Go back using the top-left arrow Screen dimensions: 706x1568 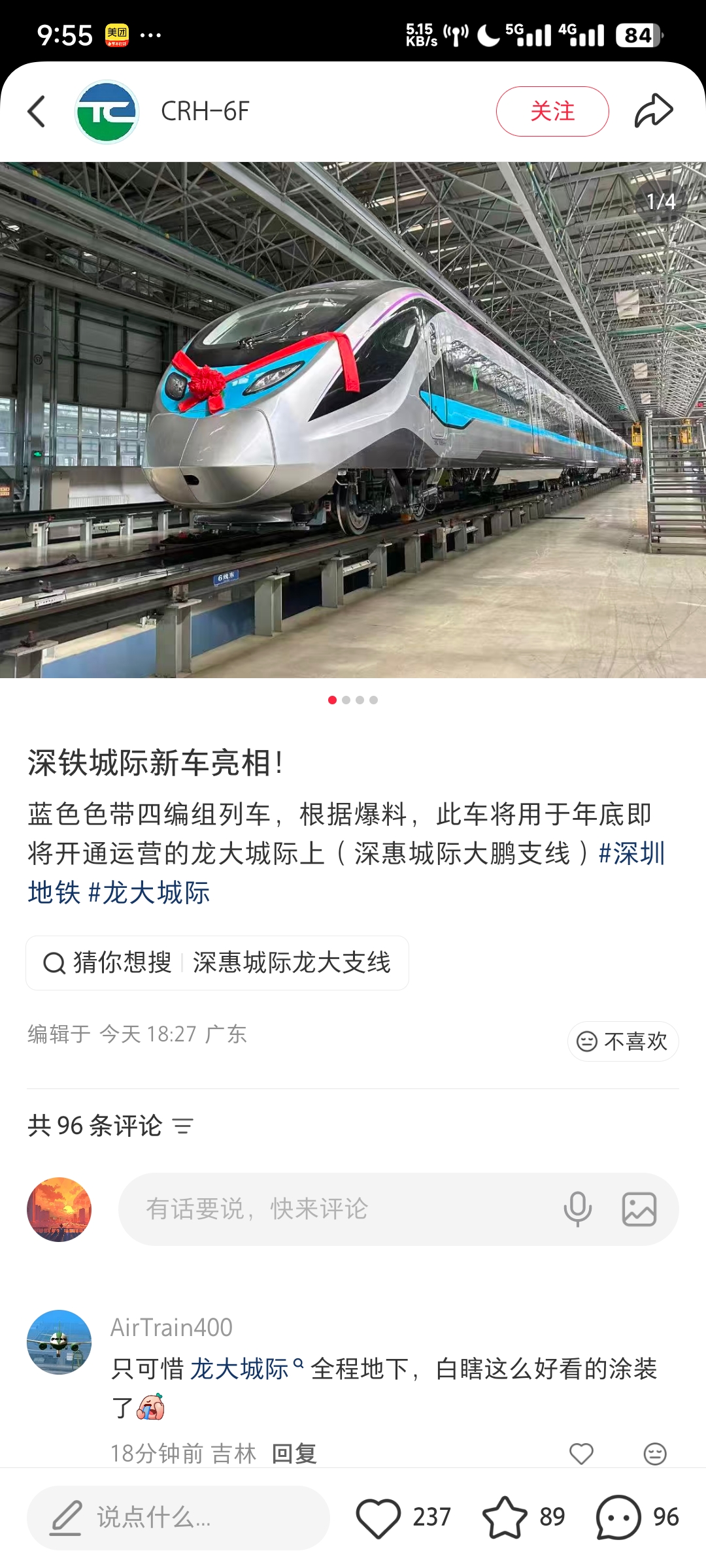37,112
